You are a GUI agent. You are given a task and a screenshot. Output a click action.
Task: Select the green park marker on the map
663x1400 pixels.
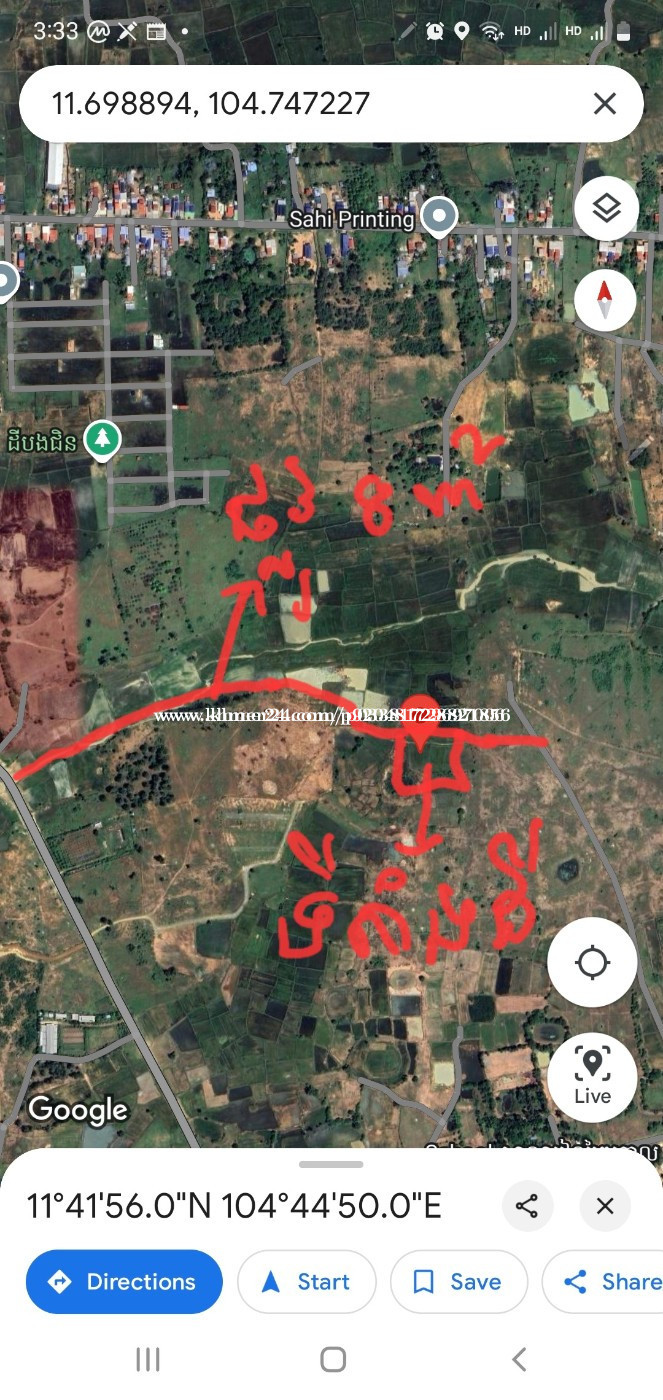(102, 439)
